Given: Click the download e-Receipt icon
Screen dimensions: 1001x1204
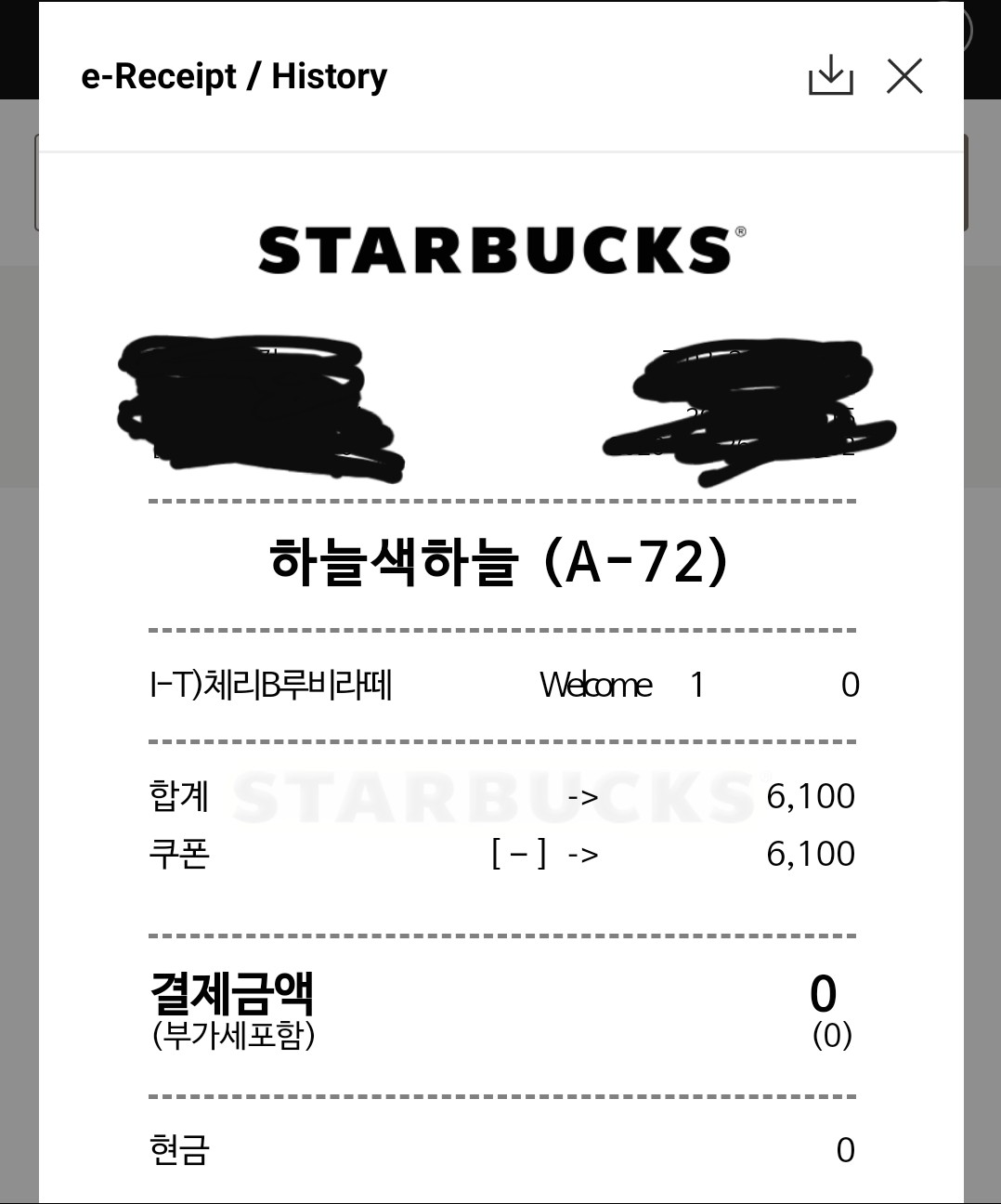Looking at the screenshot, I should tap(833, 77).
